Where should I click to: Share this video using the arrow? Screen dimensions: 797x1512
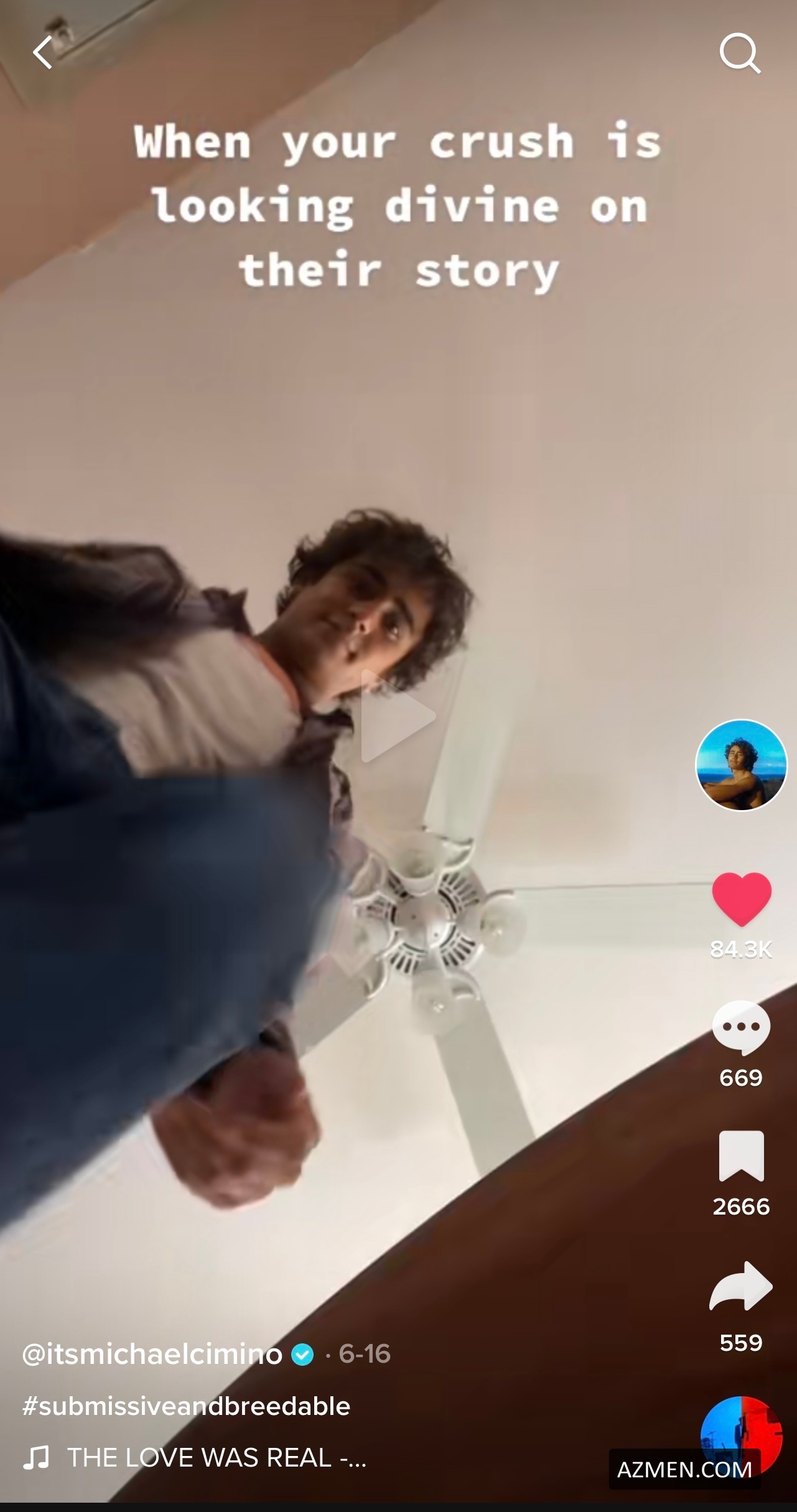coord(740,1286)
